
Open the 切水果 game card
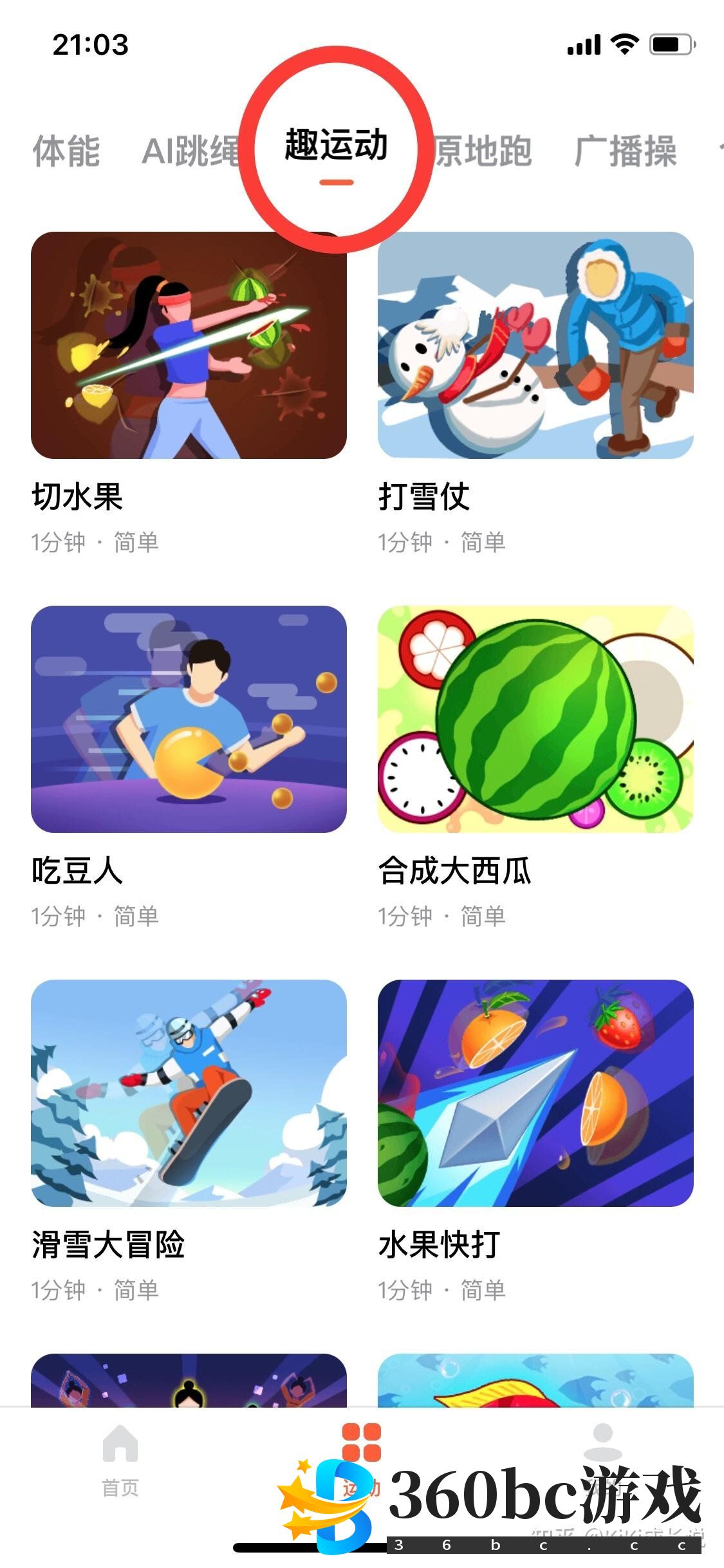(189, 345)
